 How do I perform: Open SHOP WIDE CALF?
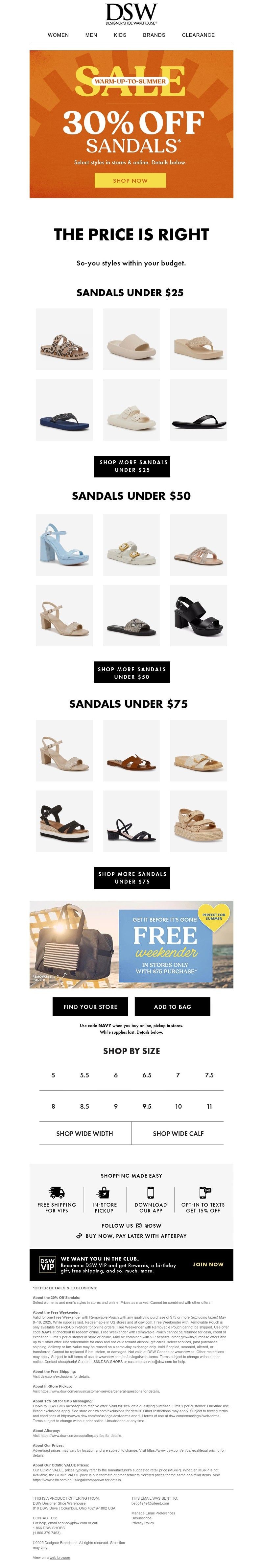pyautogui.click(x=178, y=1133)
